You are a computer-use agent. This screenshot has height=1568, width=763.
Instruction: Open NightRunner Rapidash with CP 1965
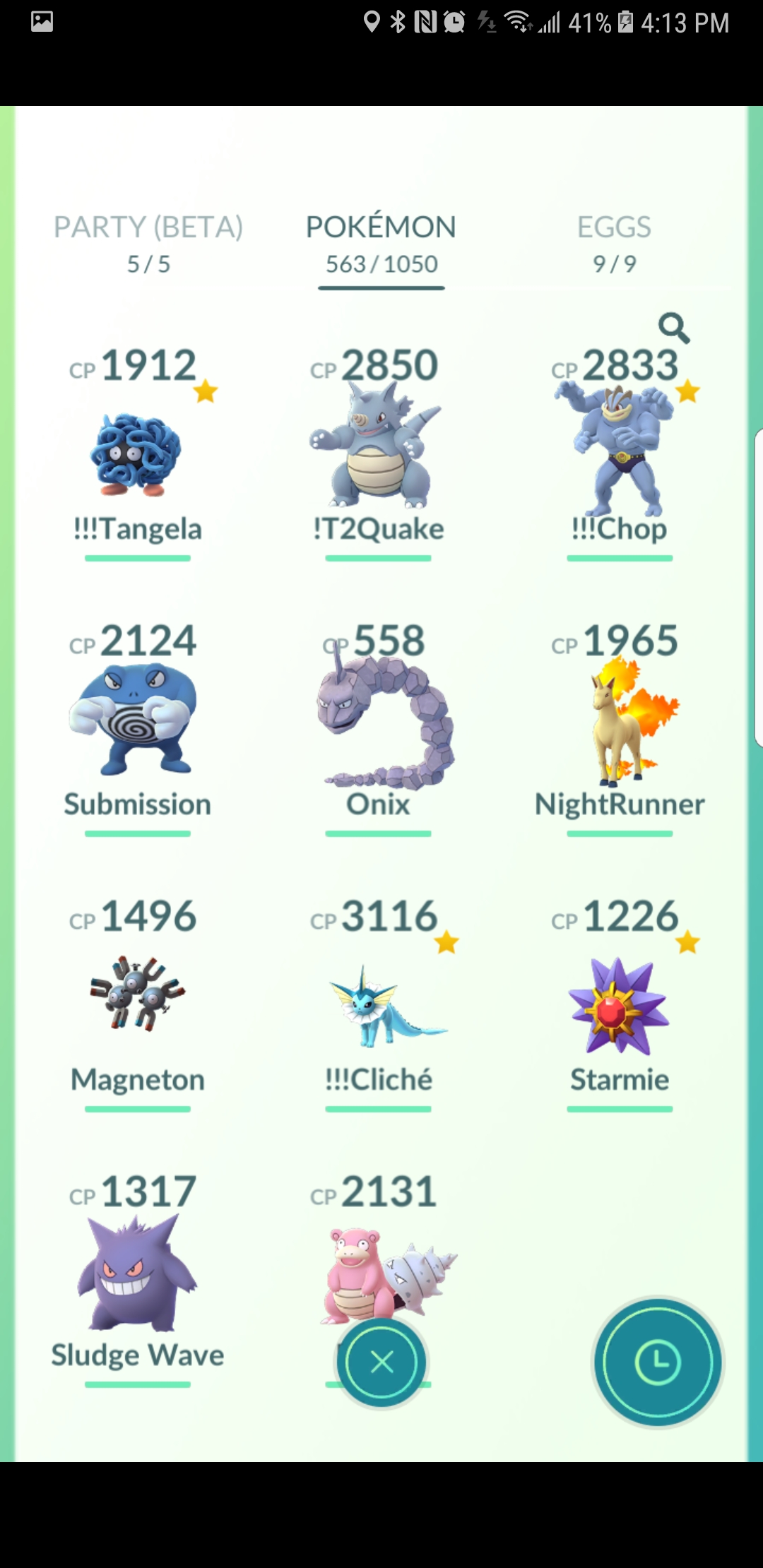click(x=620, y=729)
